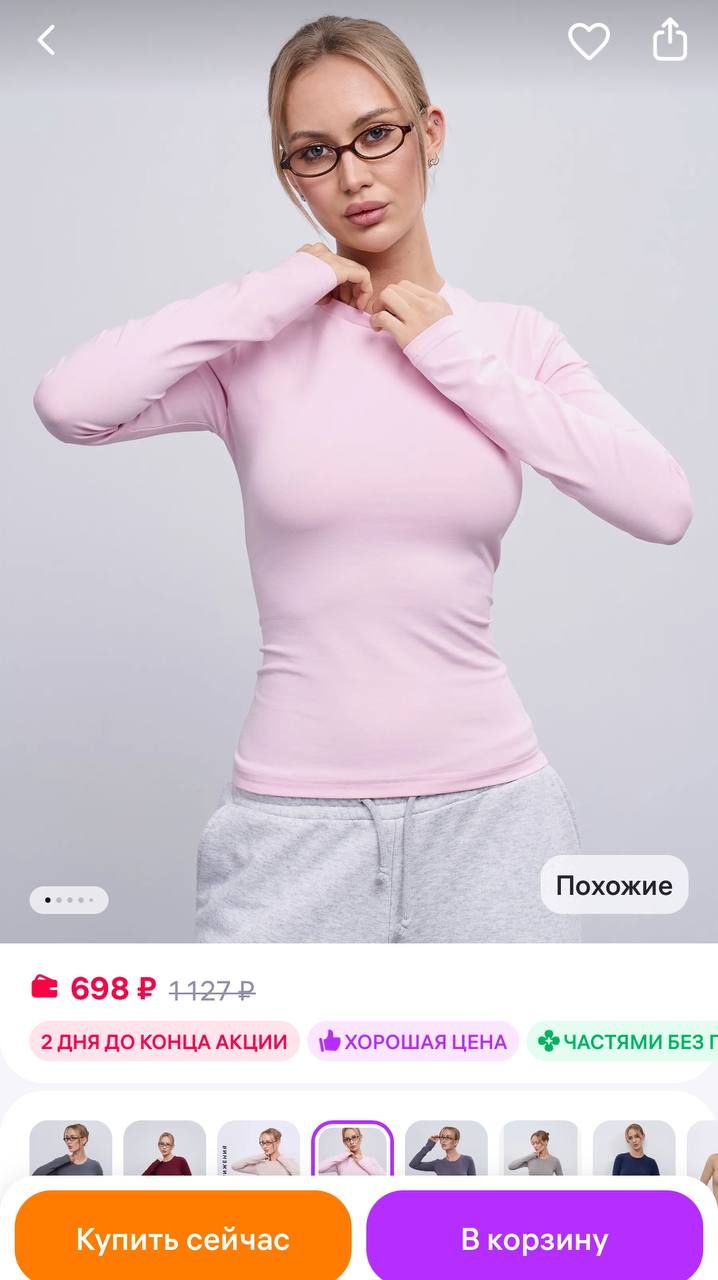The image size is (718, 1280).
Task: Select the beige color variant
Action: click(x=258, y=1150)
